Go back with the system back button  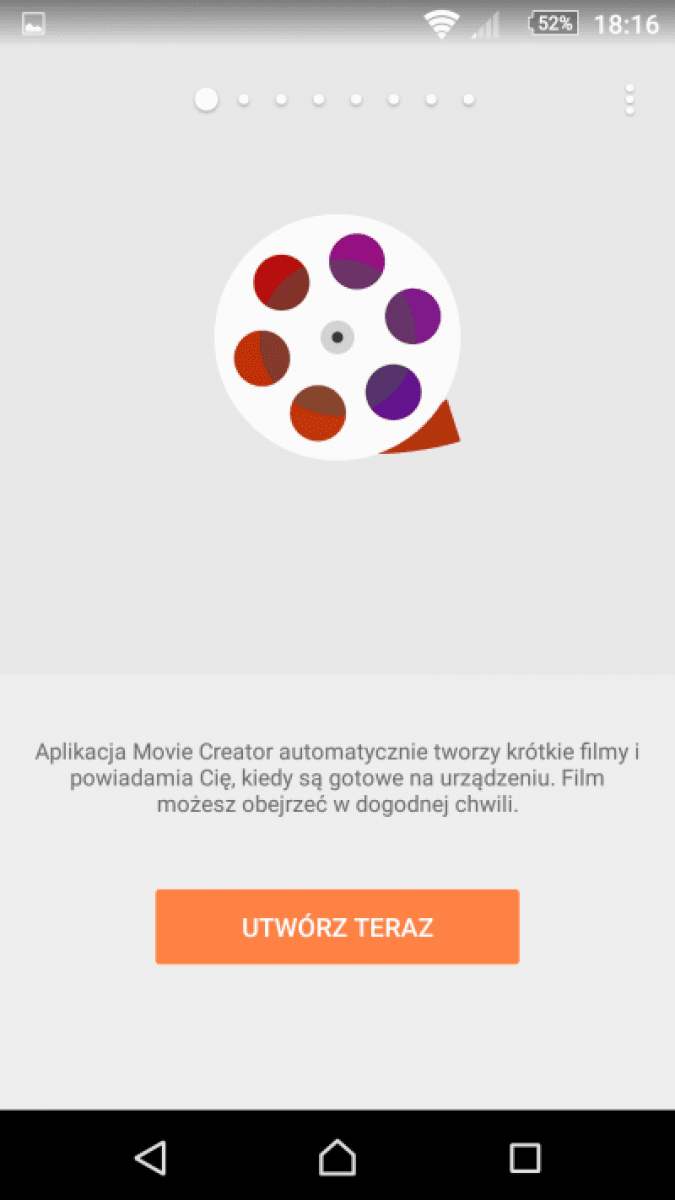click(150, 1157)
